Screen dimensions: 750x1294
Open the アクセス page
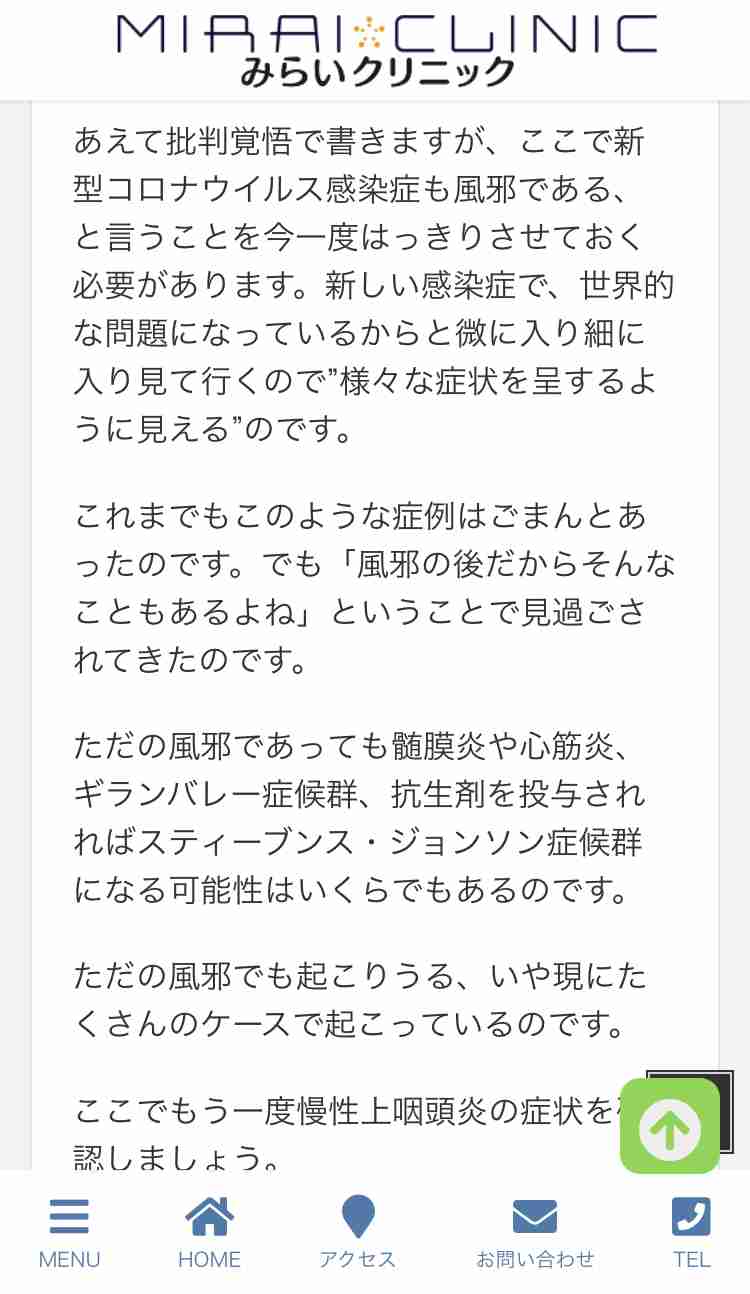pyautogui.click(x=357, y=1232)
